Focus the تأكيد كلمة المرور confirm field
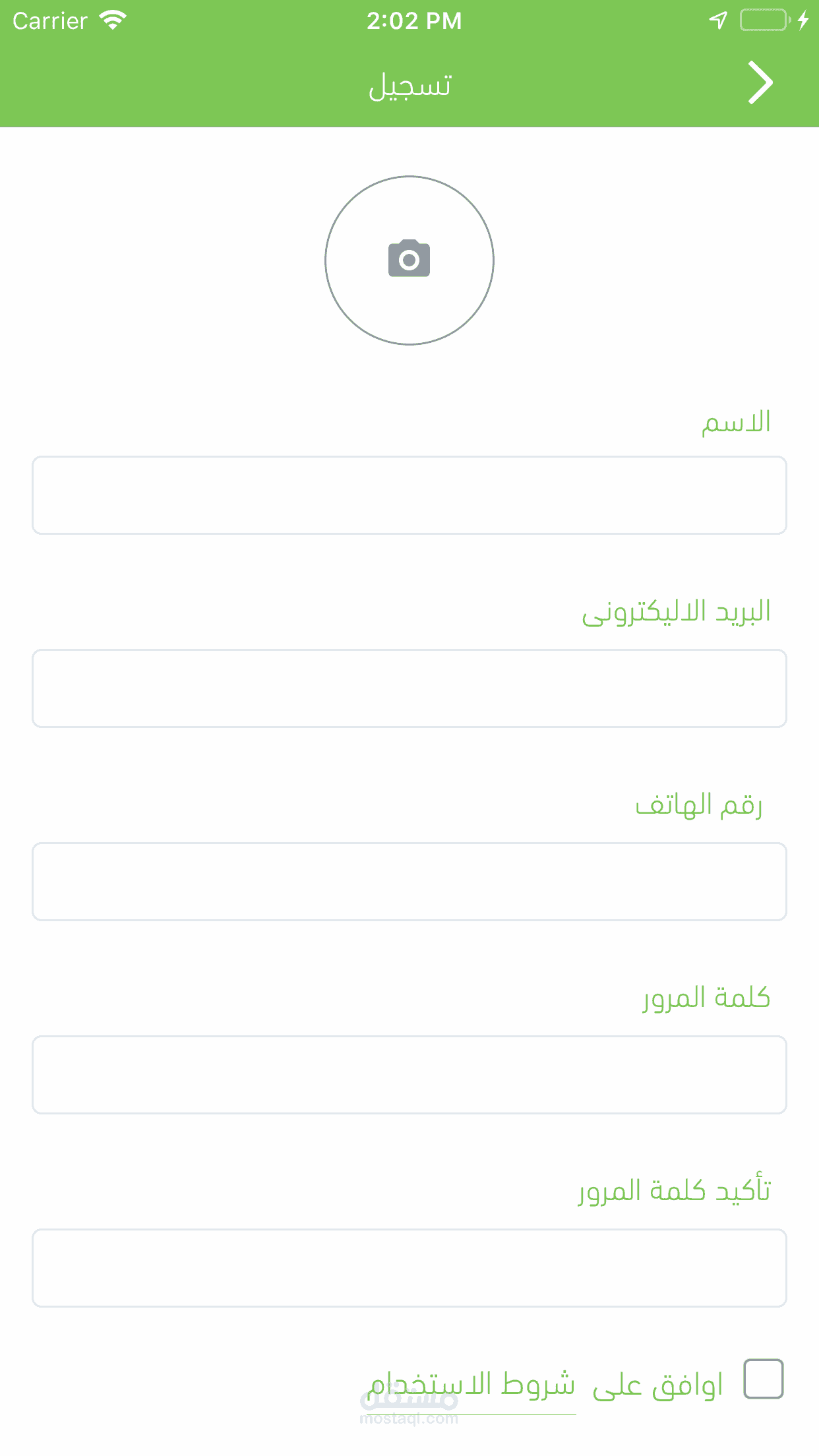 (409, 1268)
